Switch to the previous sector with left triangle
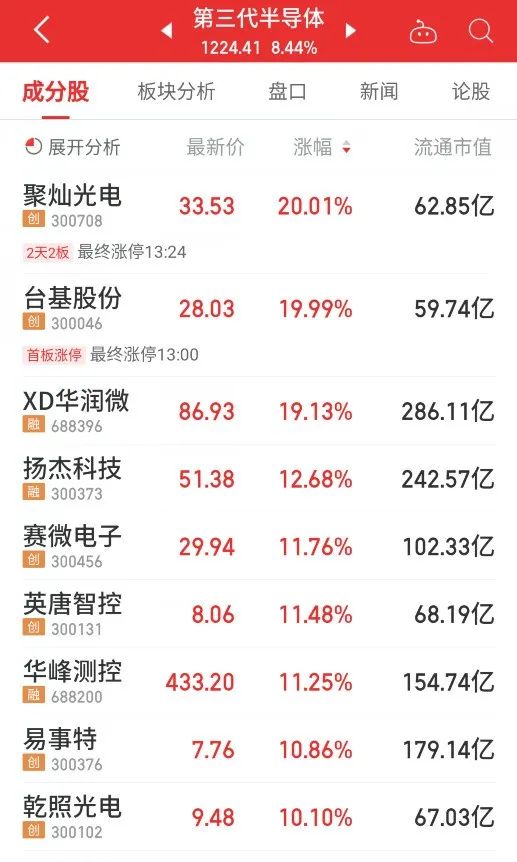This screenshot has width=517, height=862. (x=167, y=31)
